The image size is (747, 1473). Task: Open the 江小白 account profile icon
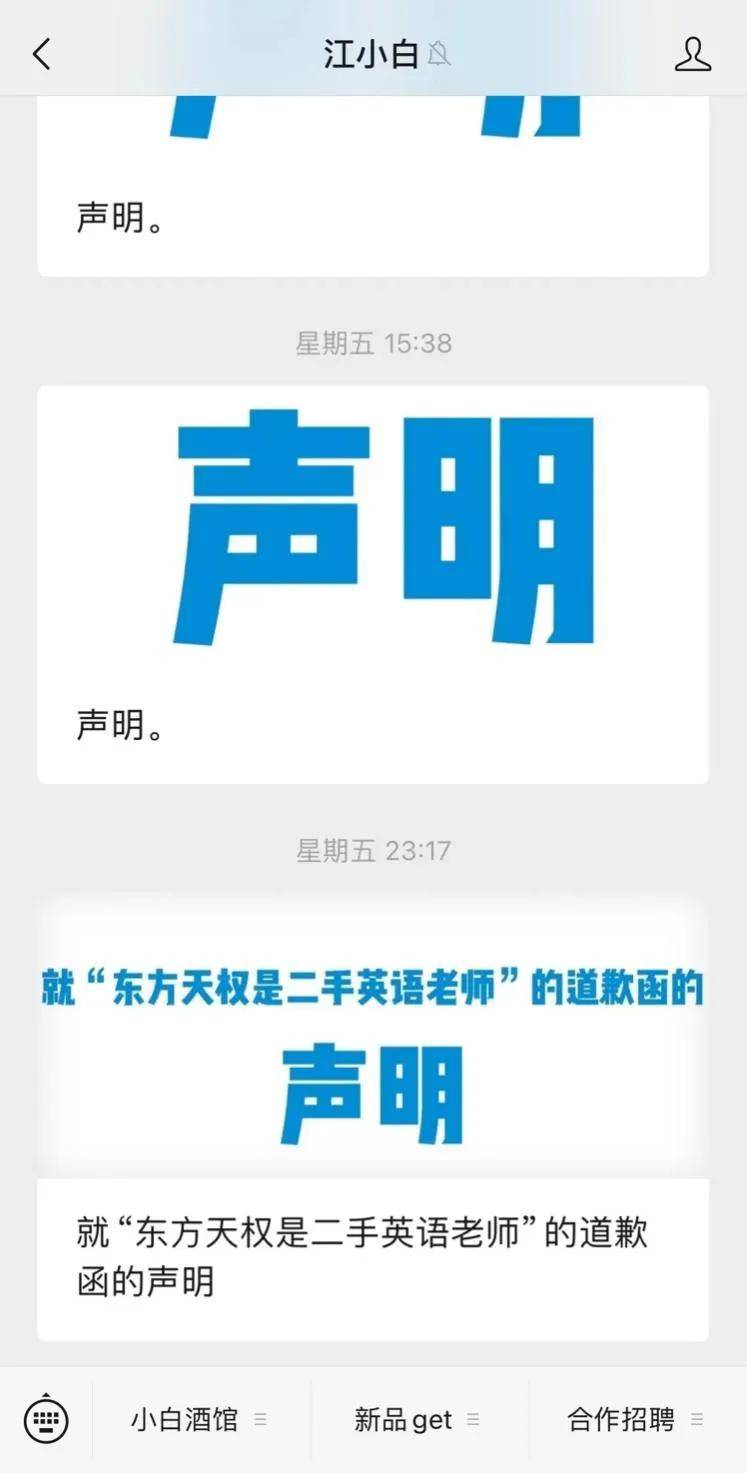[x=692, y=54]
